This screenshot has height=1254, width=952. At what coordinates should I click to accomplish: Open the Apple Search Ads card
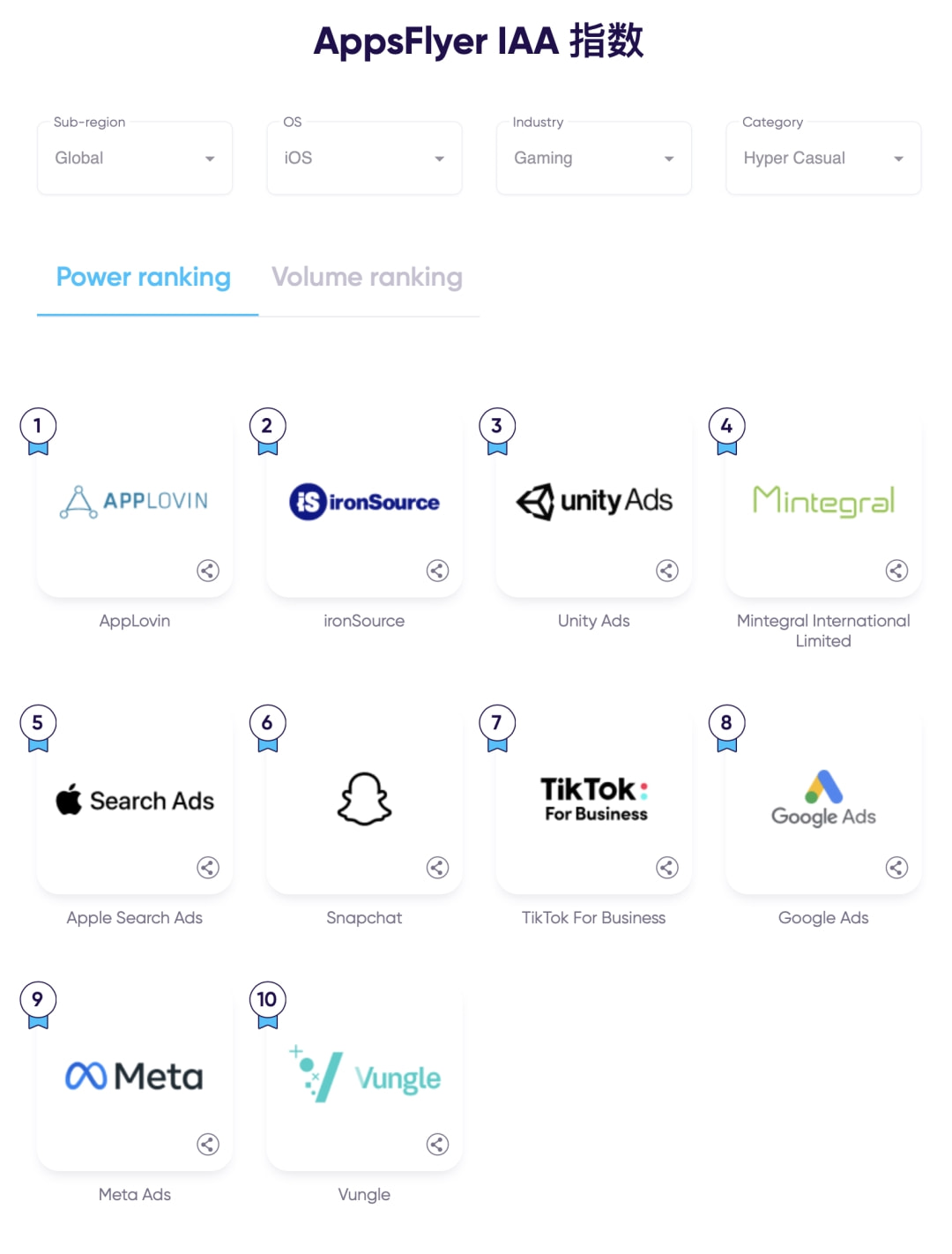pos(134,801)
